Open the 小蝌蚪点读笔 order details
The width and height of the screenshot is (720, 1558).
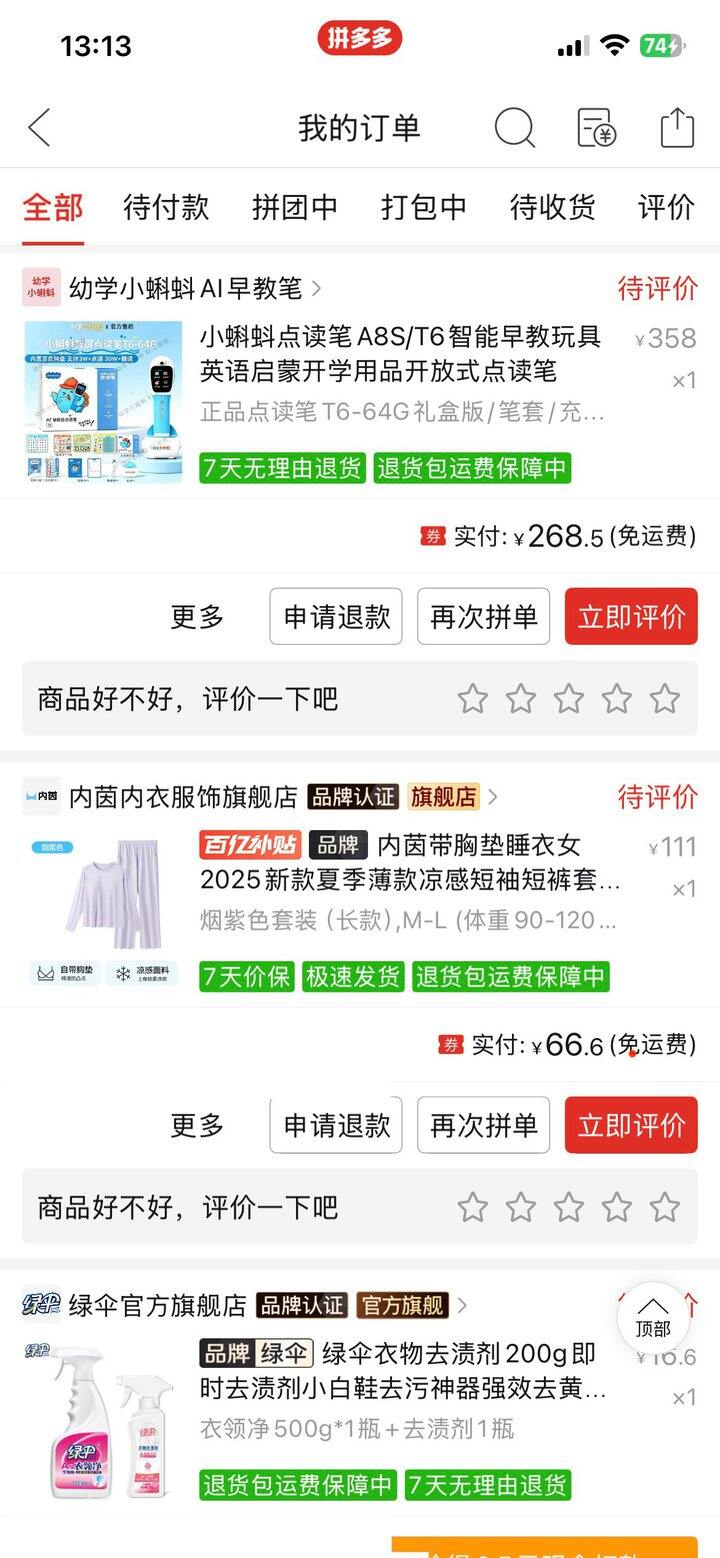tap(400, 354)
